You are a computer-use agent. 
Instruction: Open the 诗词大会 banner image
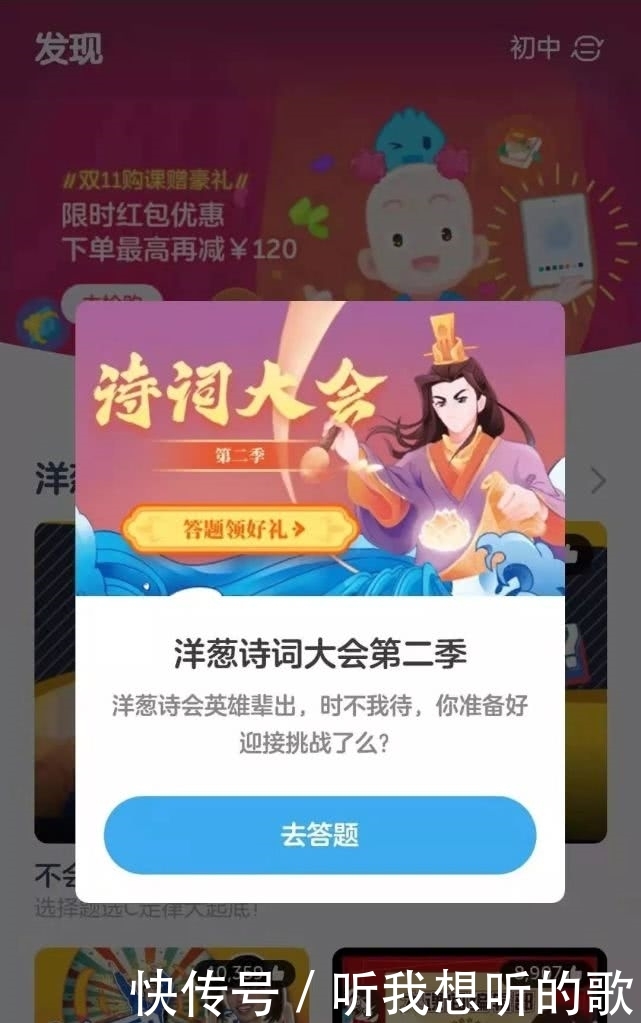(320, 448)
